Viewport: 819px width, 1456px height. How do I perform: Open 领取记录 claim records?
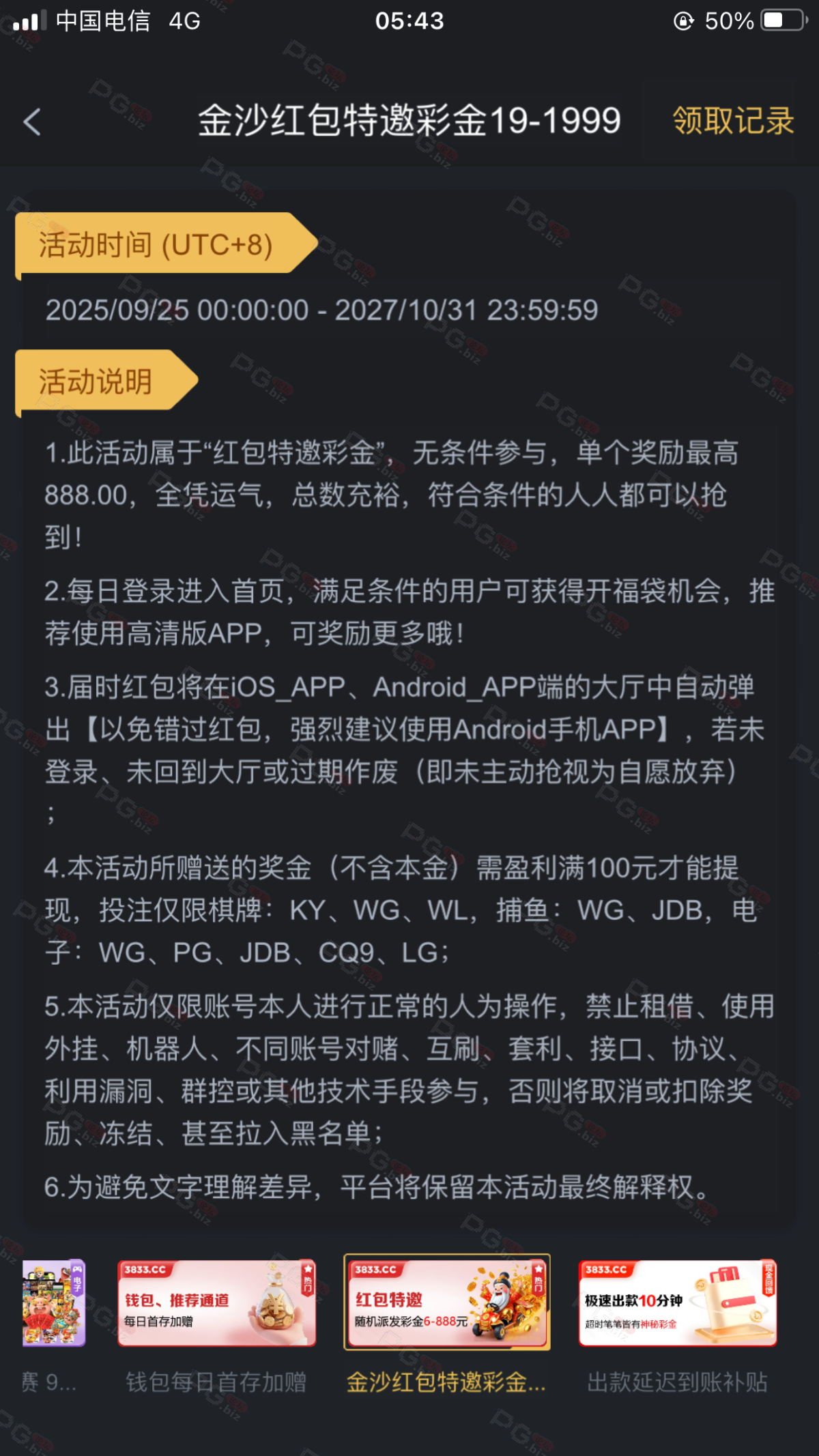[733, 121]
